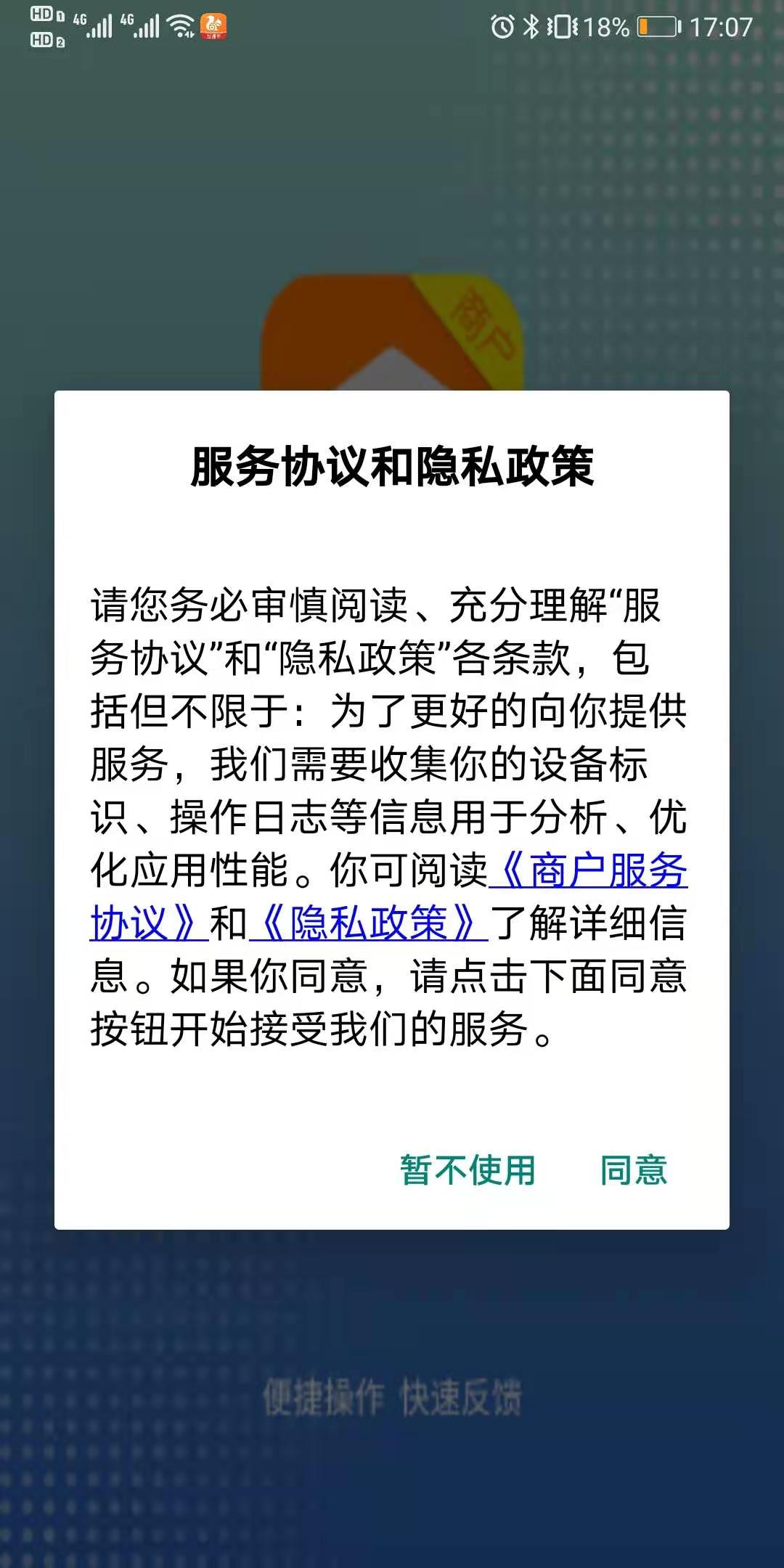This screenshot has height=1568, width=784.
Task: Decline with the 暂不使用 button
Action: 467,1170
